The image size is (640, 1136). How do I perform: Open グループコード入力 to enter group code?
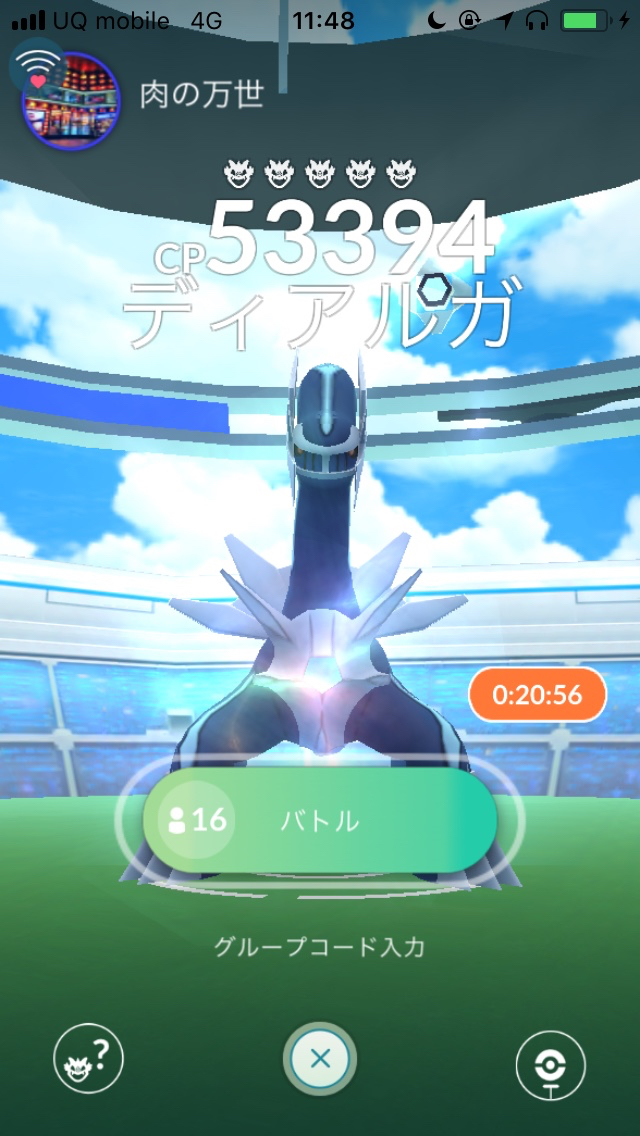(320, 946)
